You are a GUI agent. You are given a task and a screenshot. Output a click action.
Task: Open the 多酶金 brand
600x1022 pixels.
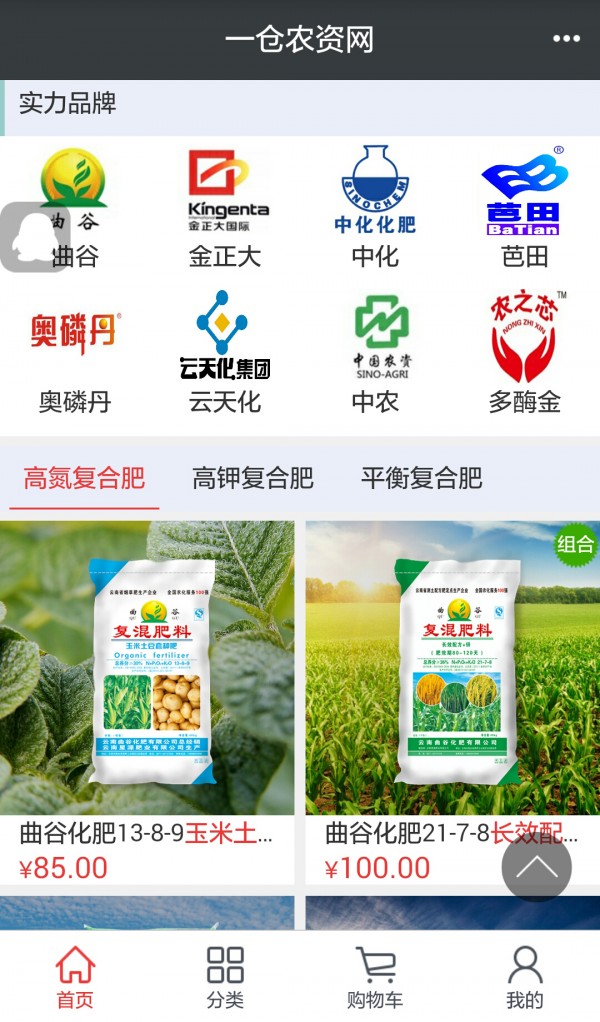525,352
